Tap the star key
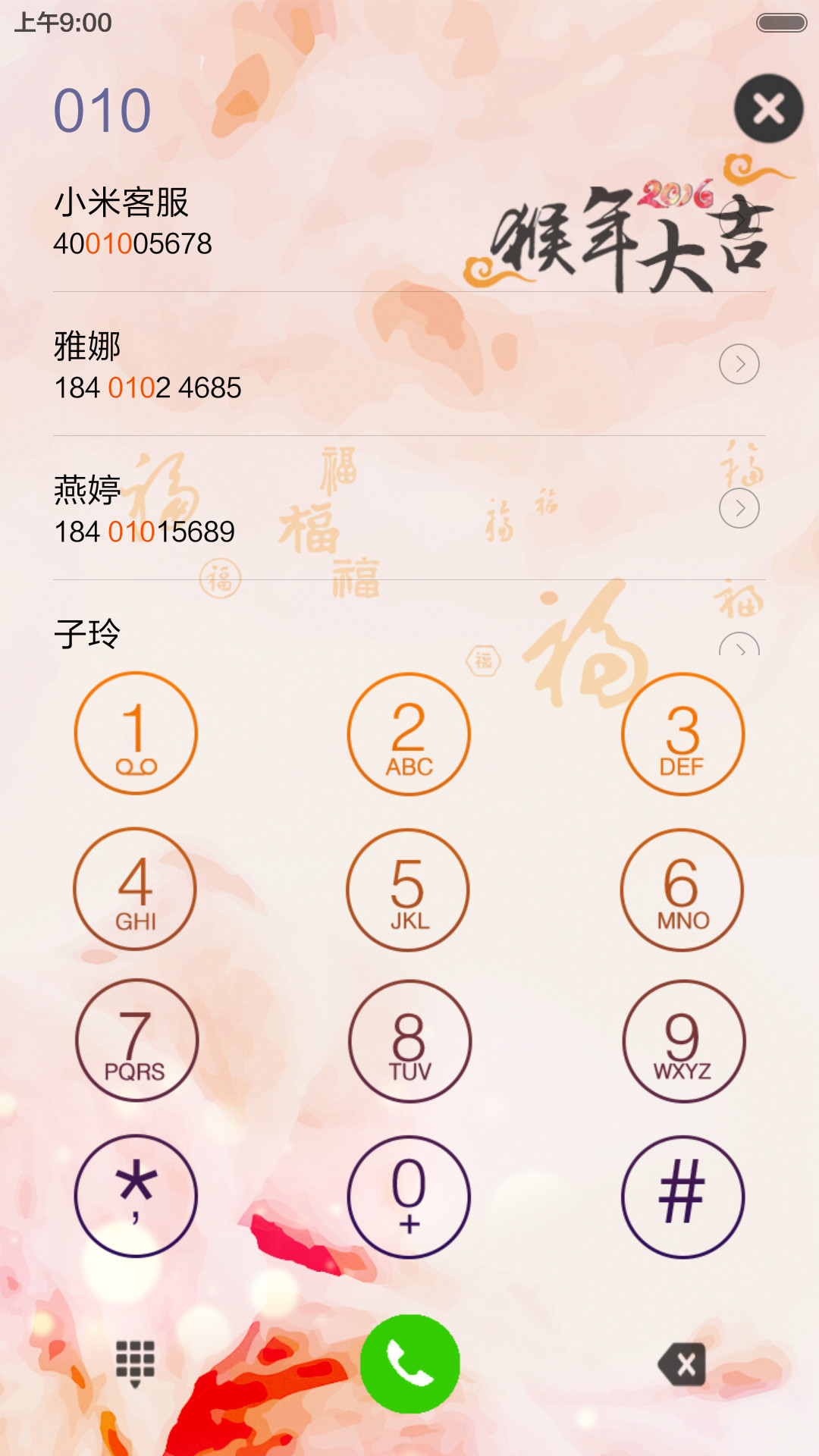The width and height of the screenshot is (819, 1456). click(136, 1196)
